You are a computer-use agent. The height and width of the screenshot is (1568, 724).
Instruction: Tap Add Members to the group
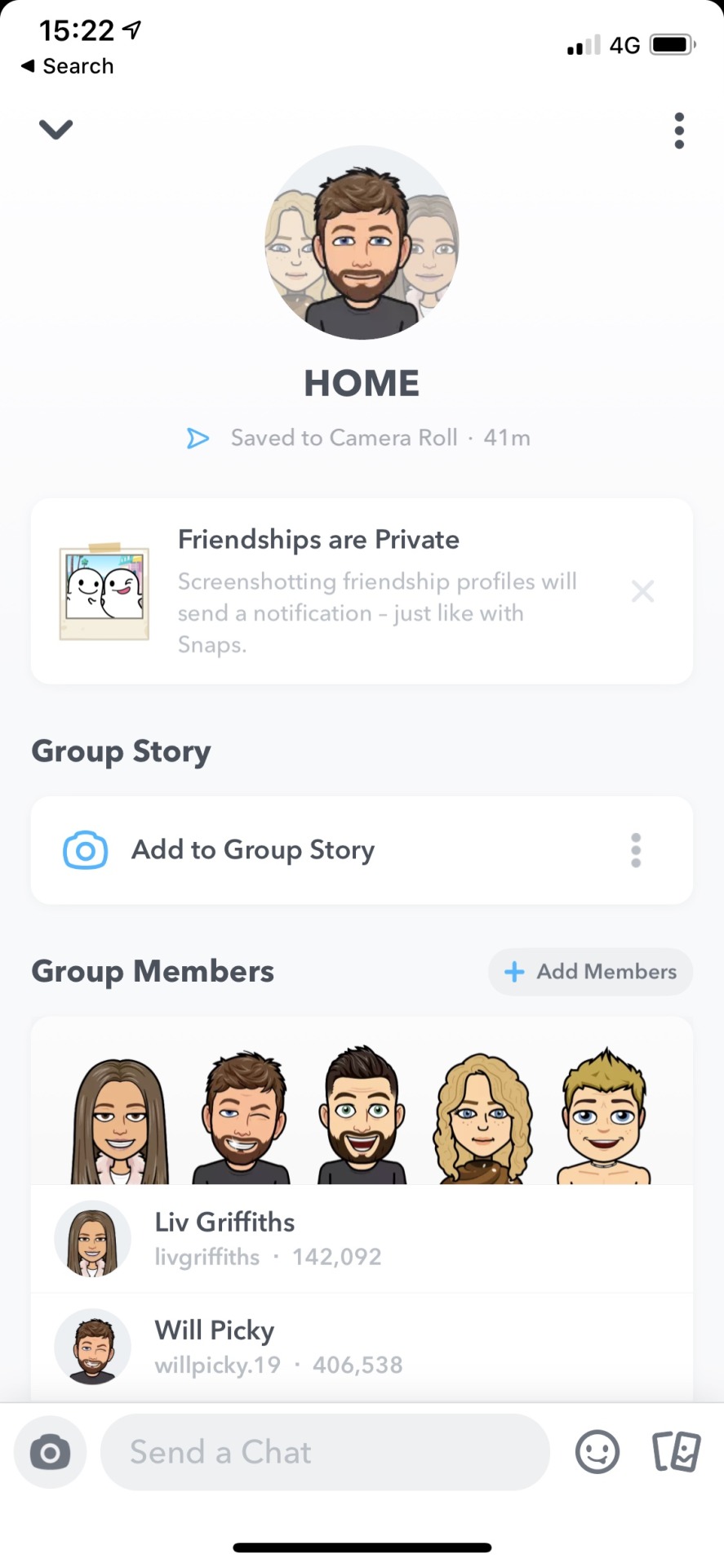[x=590, y=972]
